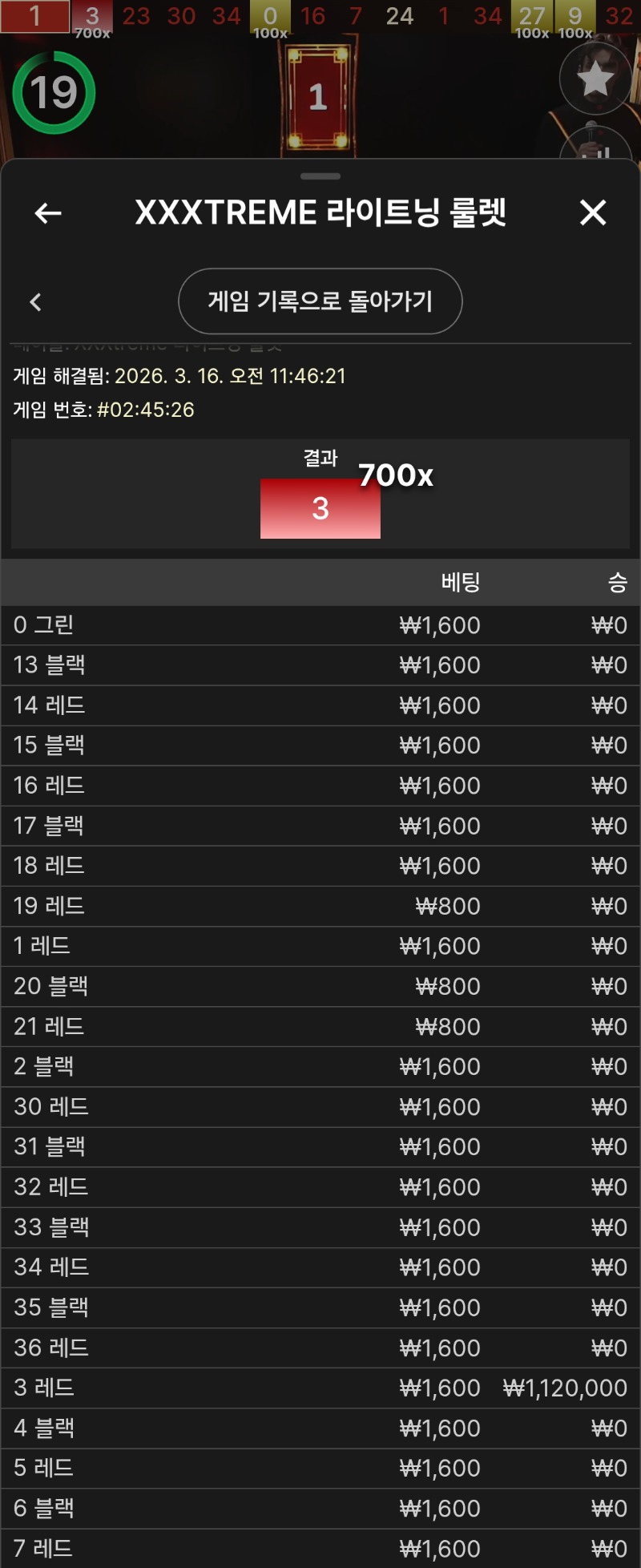Screen dimensions: 641x1568
Task: Tap the back arrow beside the XXXTREME title
Action: [x=48, y=213]
